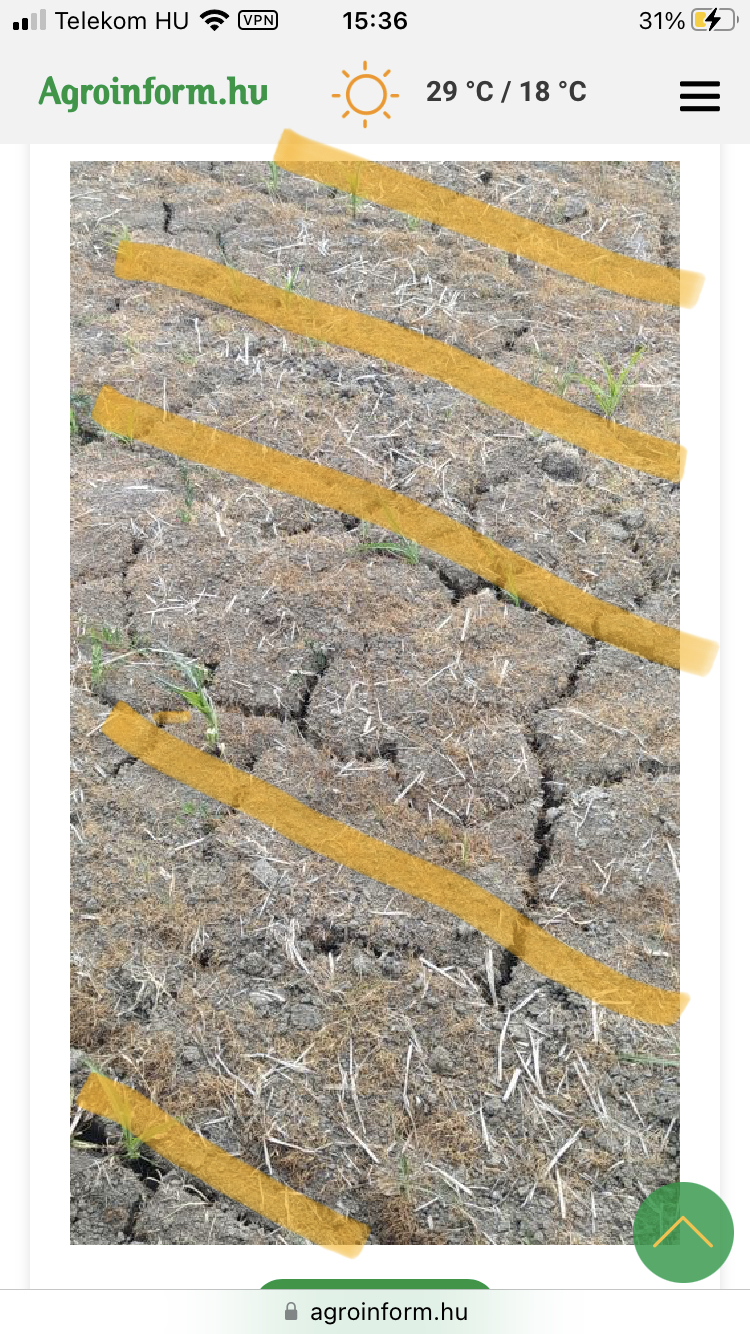Tap the Agroinform.hu logo to go home

(x=153, y=92)
